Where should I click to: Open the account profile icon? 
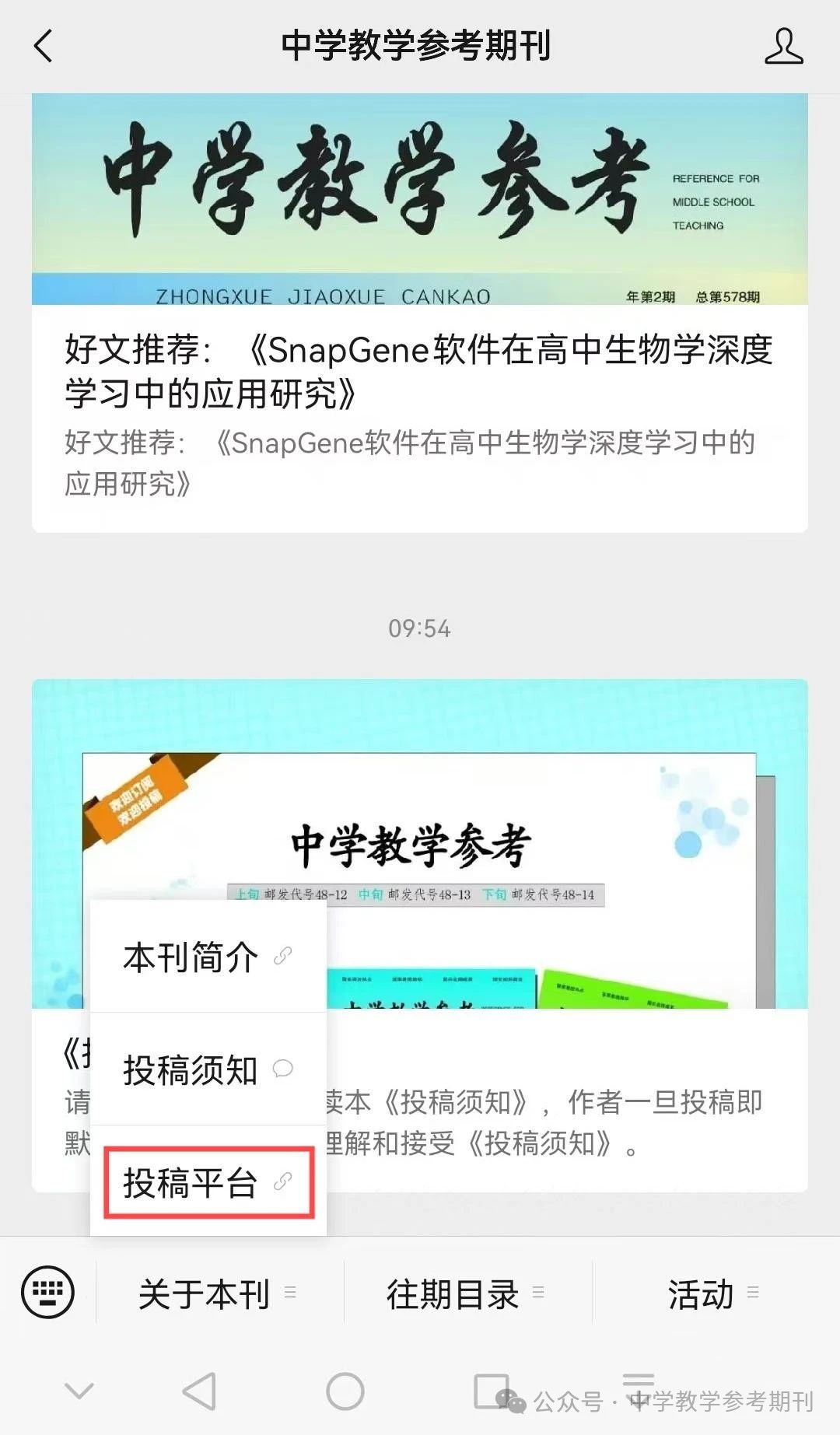[783, 46]
